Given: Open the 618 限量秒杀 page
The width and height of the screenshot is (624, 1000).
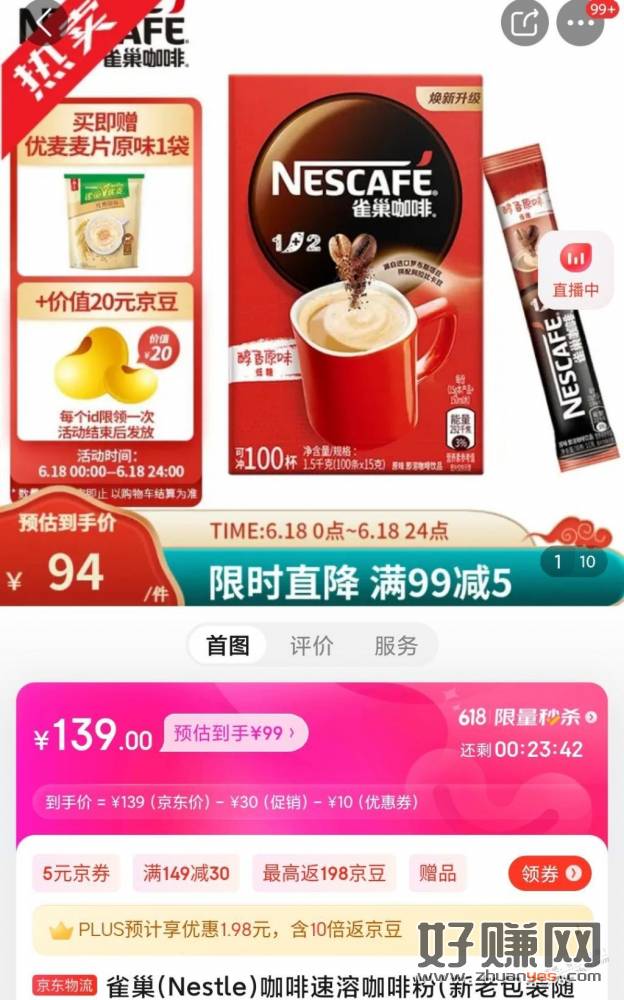Looking at the screenshot, I should [527, 717].
